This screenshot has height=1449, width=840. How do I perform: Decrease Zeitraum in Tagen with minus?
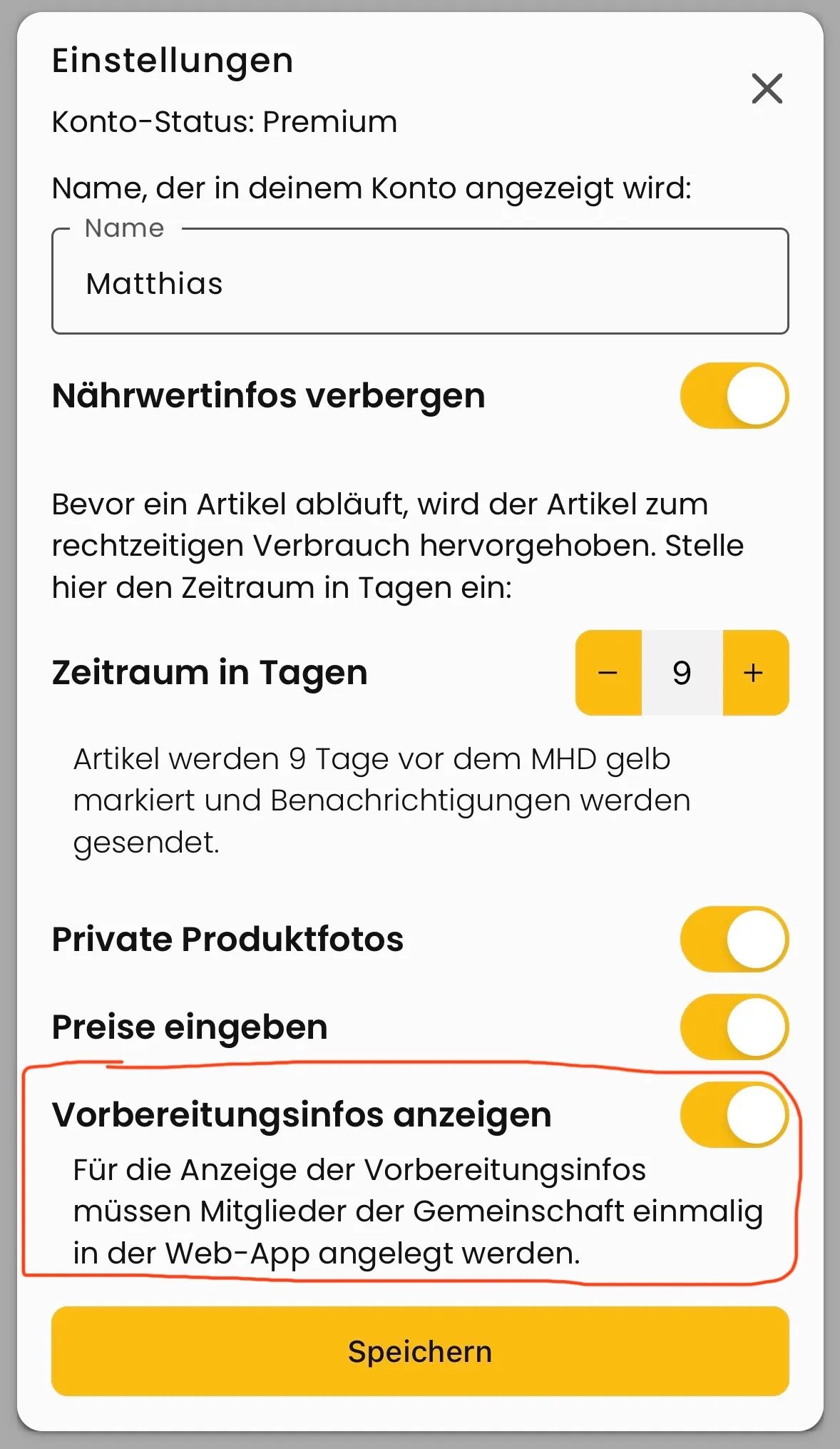click(x=608, y=673)
